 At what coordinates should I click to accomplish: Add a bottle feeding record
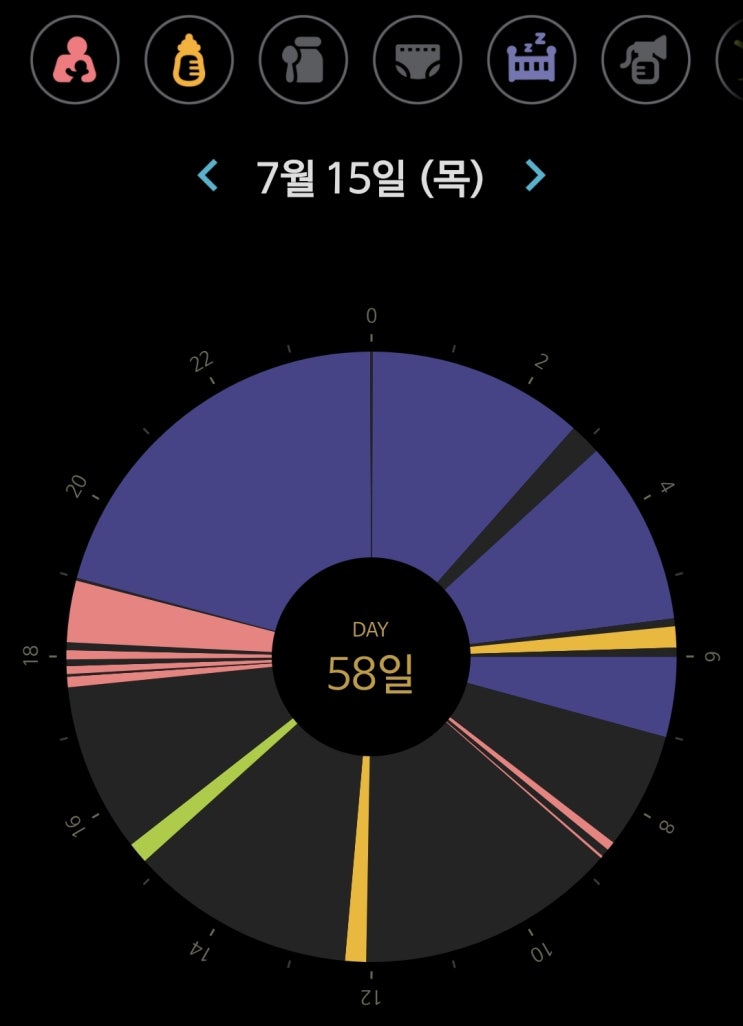click(x=189, y=60)
